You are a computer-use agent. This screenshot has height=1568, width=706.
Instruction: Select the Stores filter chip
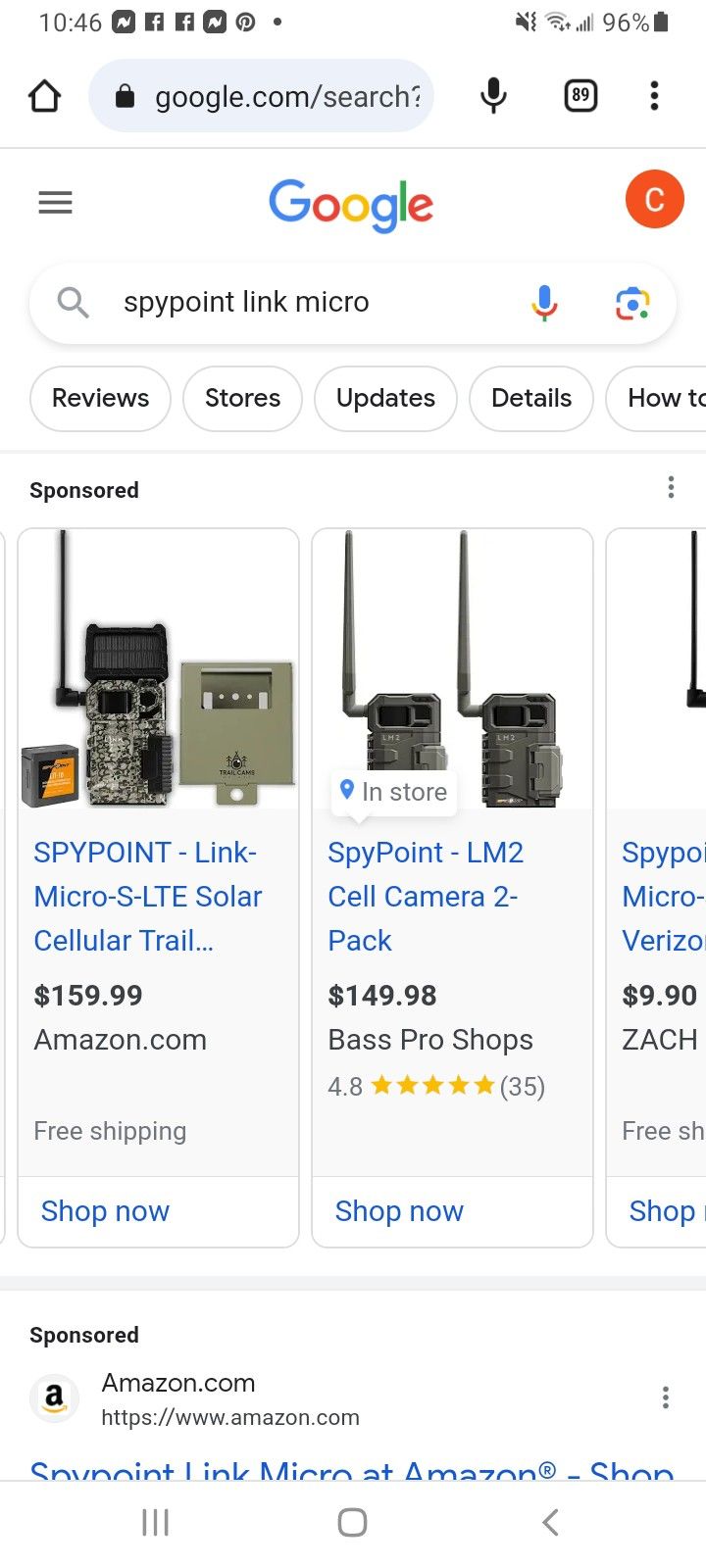click(241, 398)
